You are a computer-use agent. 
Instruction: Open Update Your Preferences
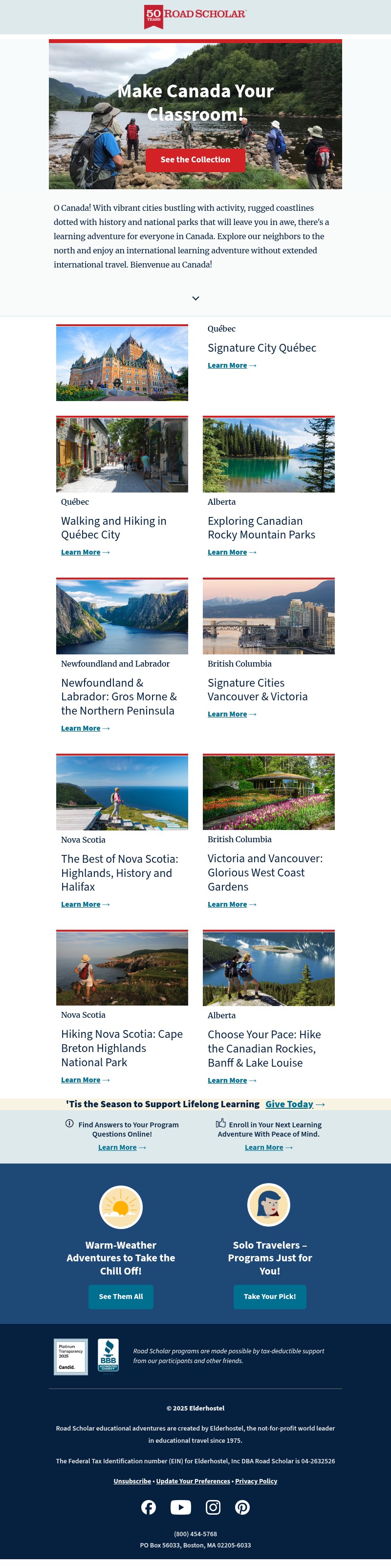[x=193, y=1481]
